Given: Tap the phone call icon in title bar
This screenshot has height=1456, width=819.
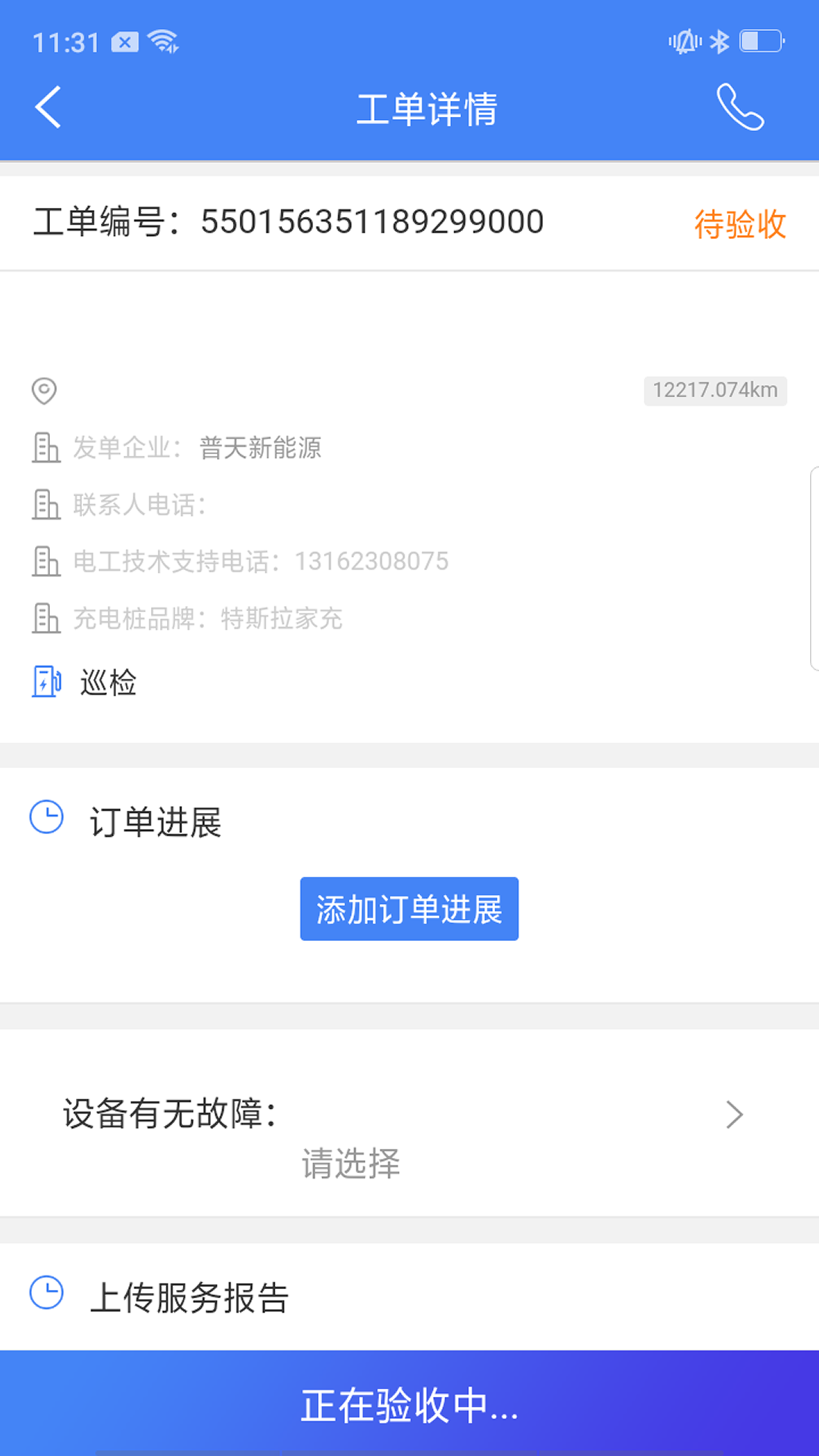Looking at the screenshot, I should point(739,108).
